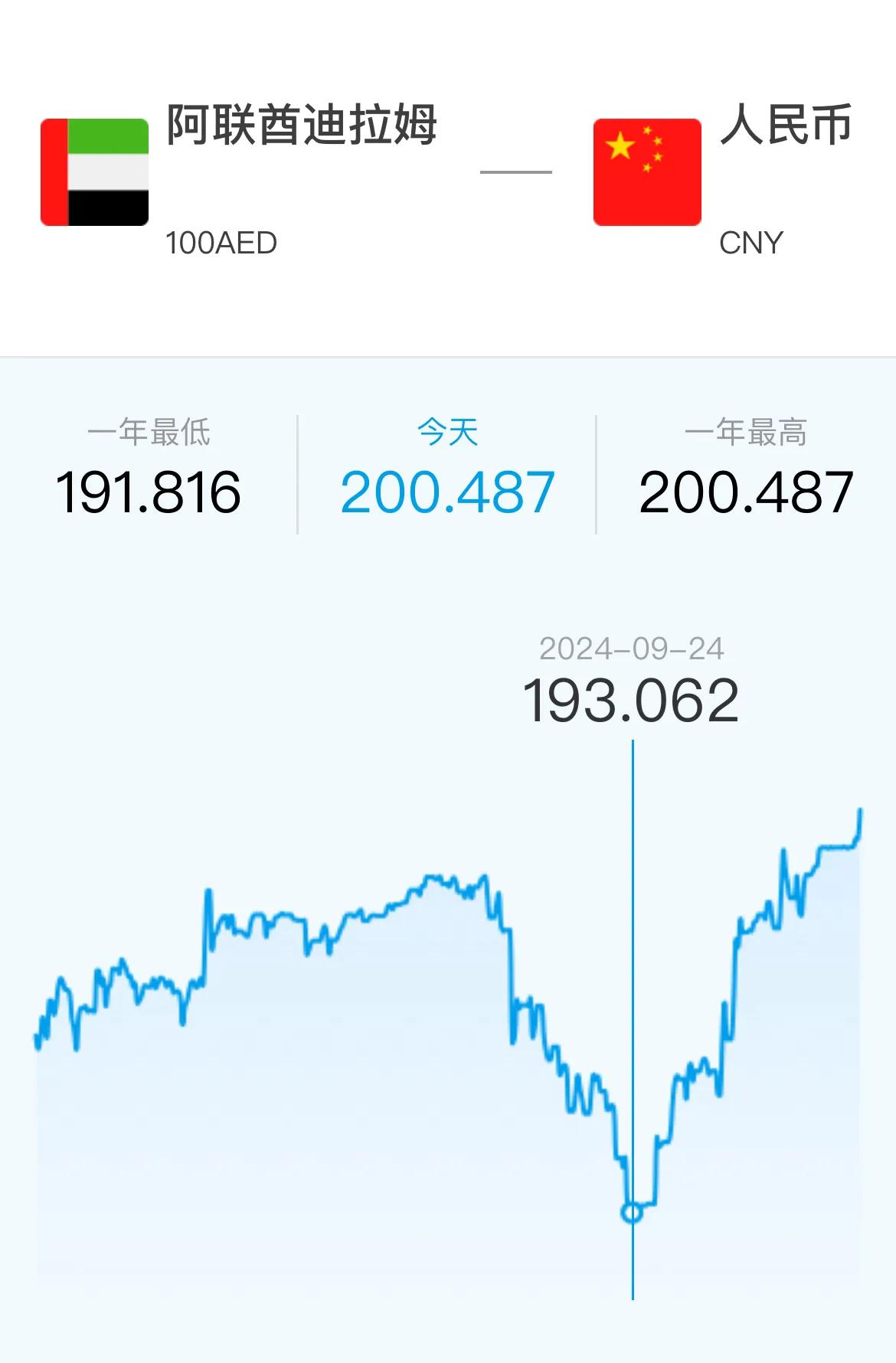The width and height of the screenshot is (896, 1363).
Task: Click the UAE flag icon
Action: tap(93, 170)
